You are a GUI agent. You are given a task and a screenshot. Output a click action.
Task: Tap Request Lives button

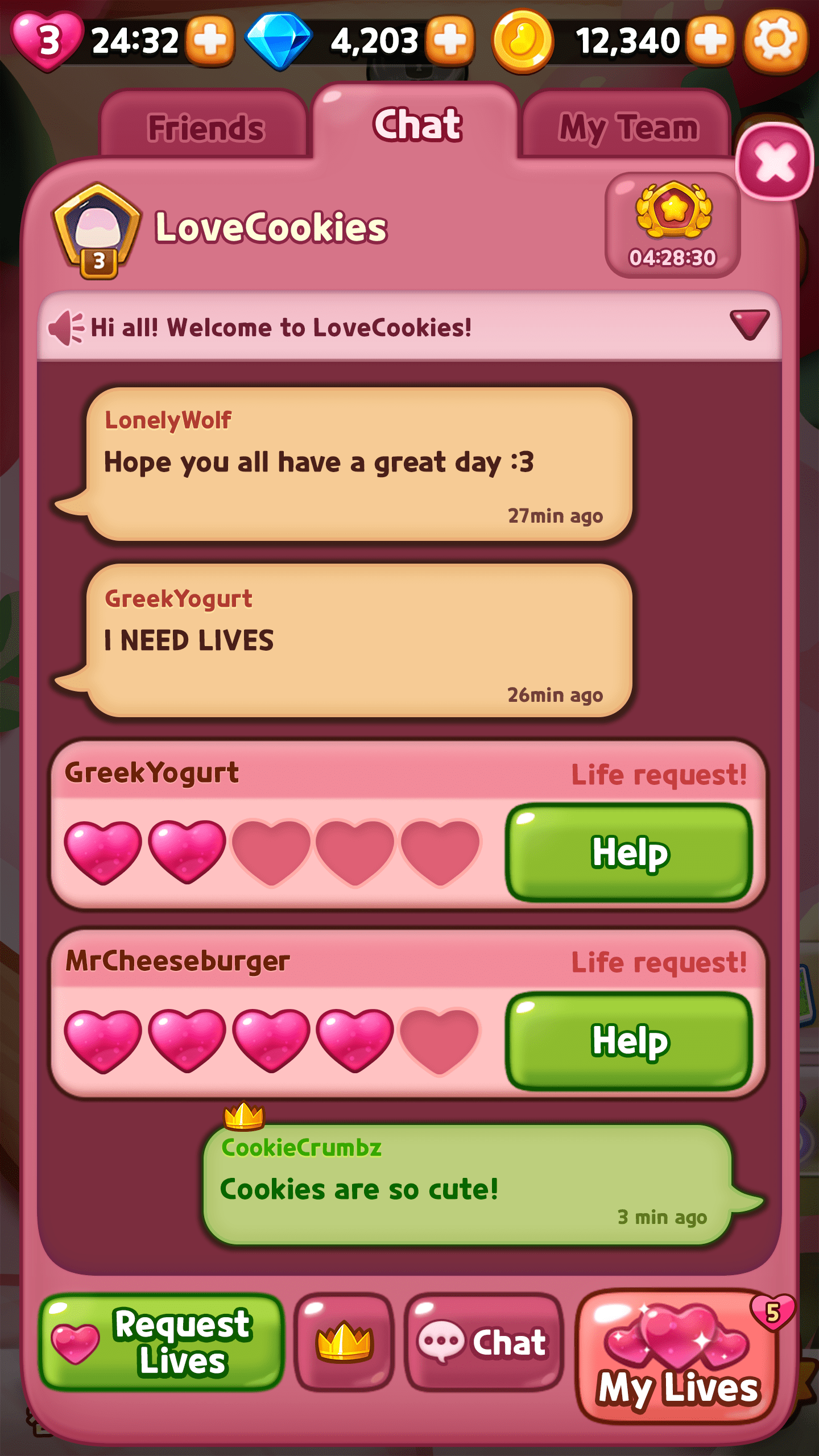coord(162,1342)
